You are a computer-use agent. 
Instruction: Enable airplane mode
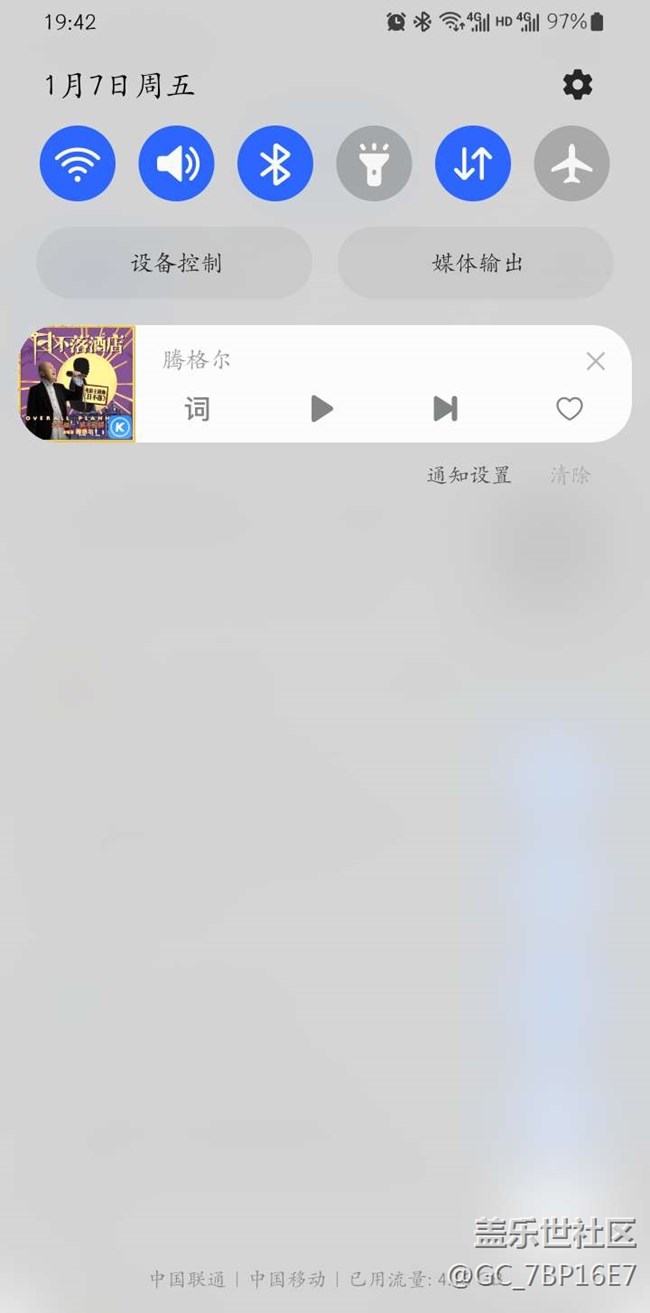tap(572, 164)
